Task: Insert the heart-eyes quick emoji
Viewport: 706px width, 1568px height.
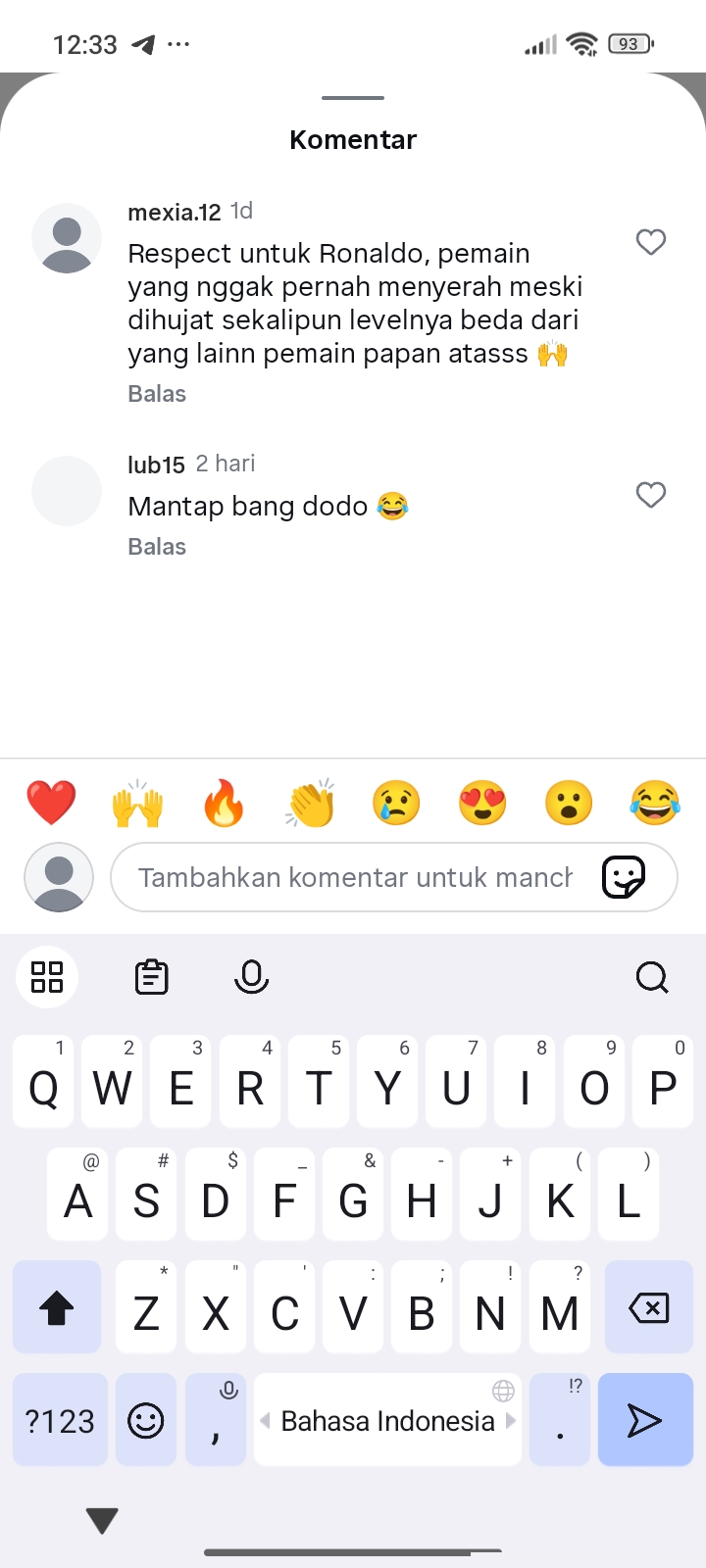Action: (x=482, y=803)
